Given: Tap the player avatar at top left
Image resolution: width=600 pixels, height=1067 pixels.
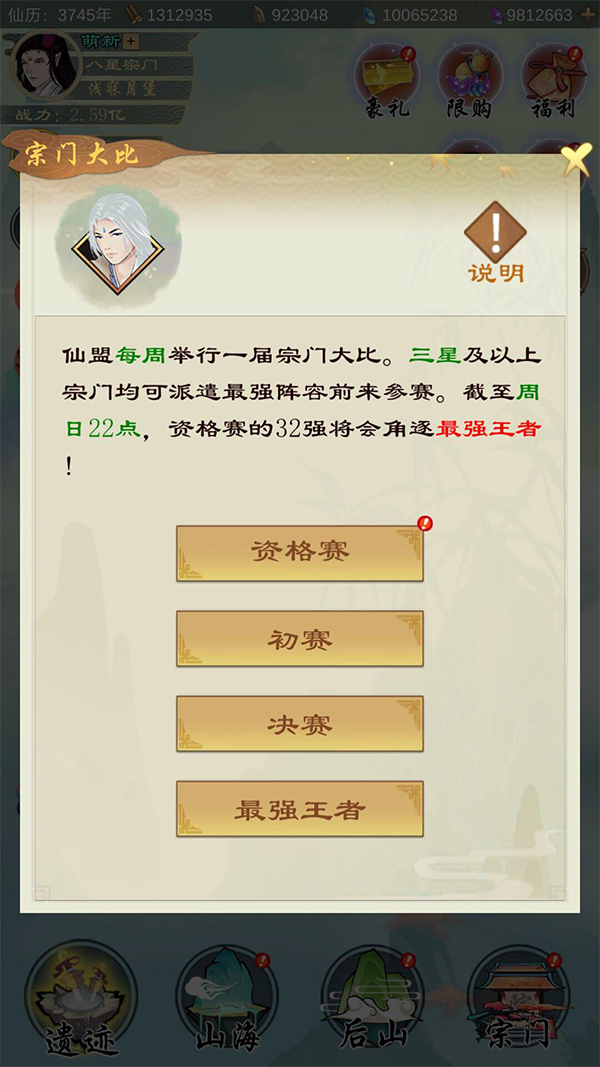Looking at the screenshot, I should pos(42,65).
